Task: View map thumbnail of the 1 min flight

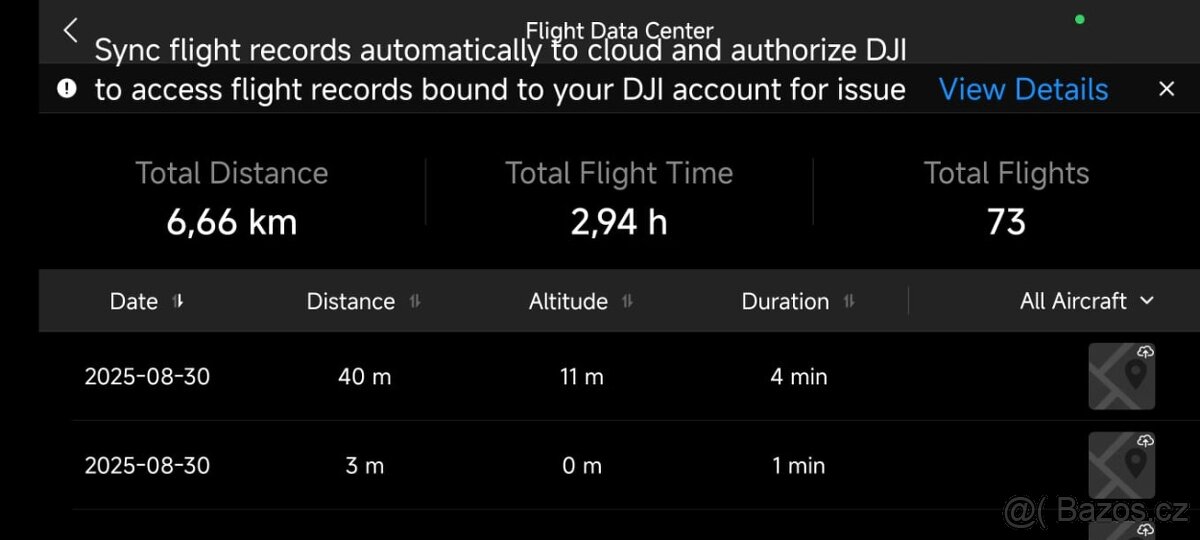Action: coord(1121,465)
